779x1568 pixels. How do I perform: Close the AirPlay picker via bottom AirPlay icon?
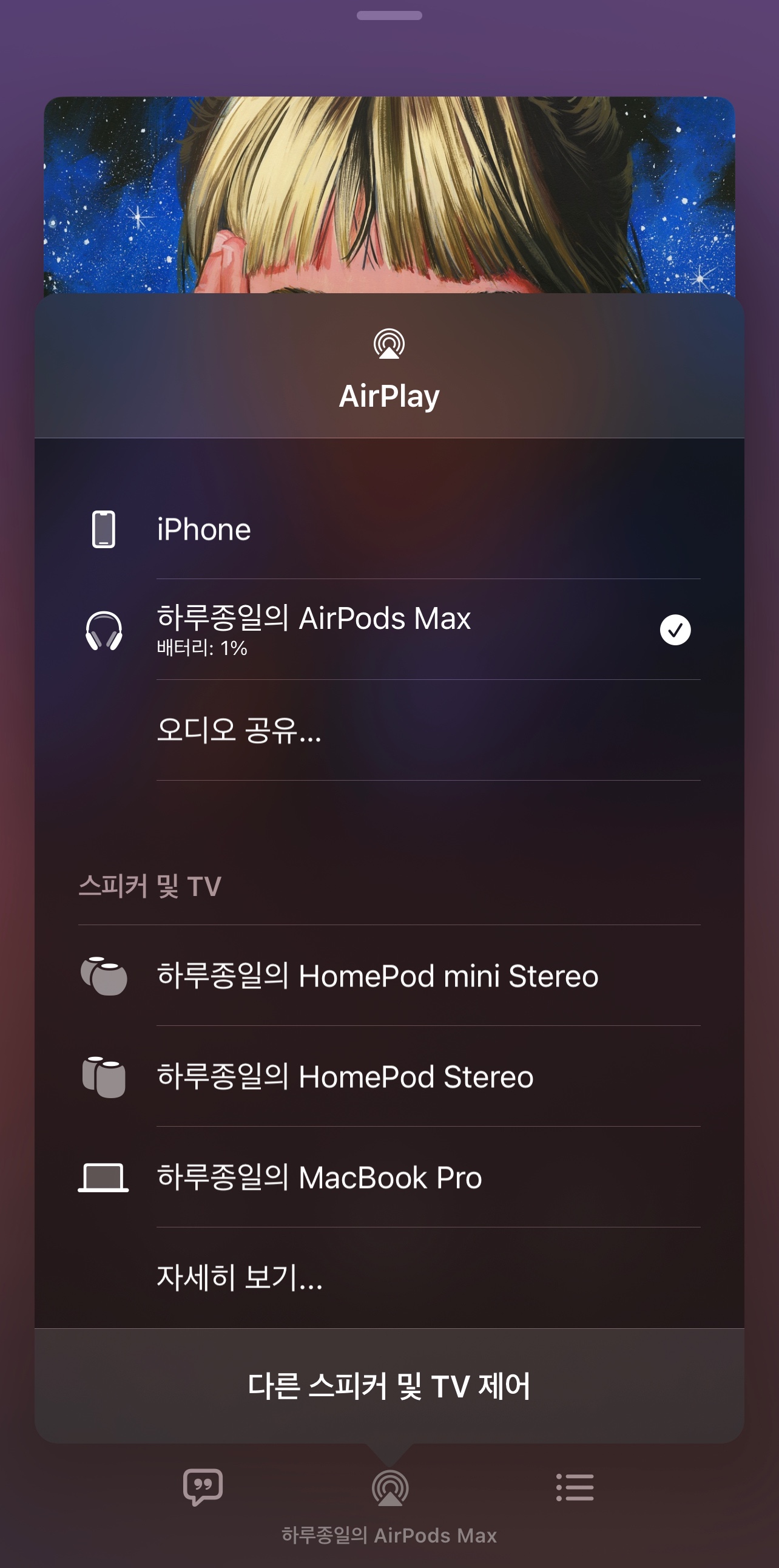(390, 1488)
